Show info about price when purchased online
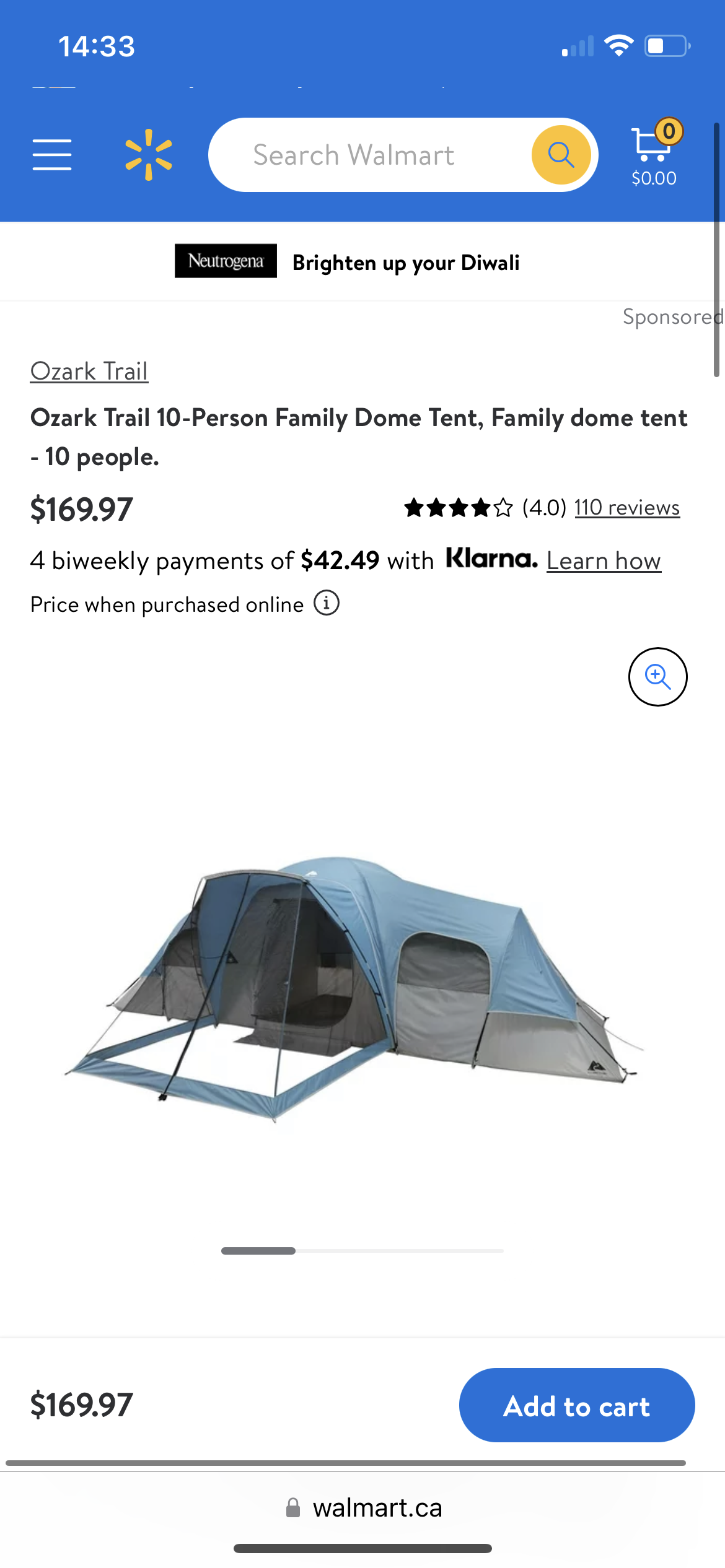Viewport: 725px width, 1568px height. click(327, 603)
